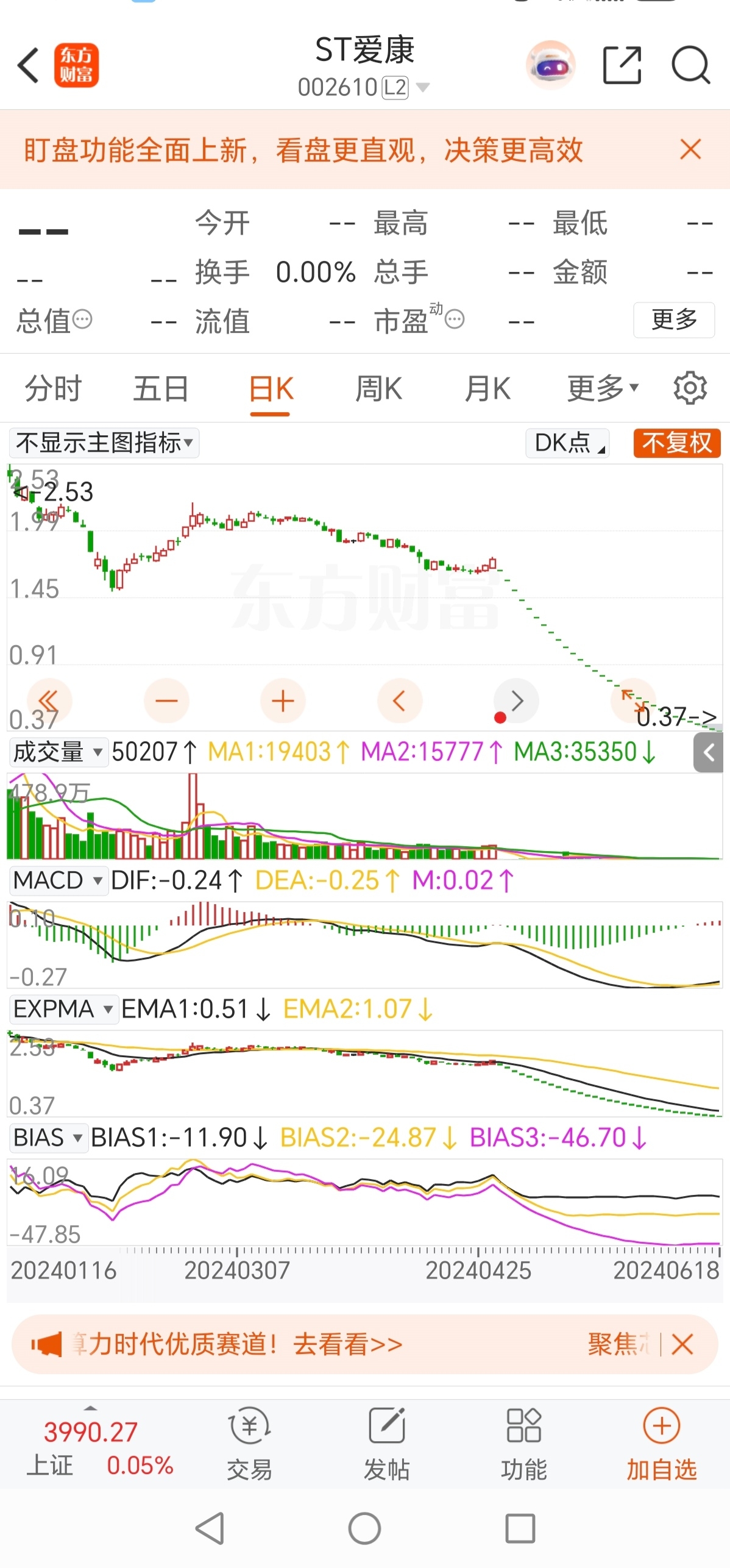This screenshot has width=730, height=1568.
Task: Select the 月K tab
Action: (487, 388)
